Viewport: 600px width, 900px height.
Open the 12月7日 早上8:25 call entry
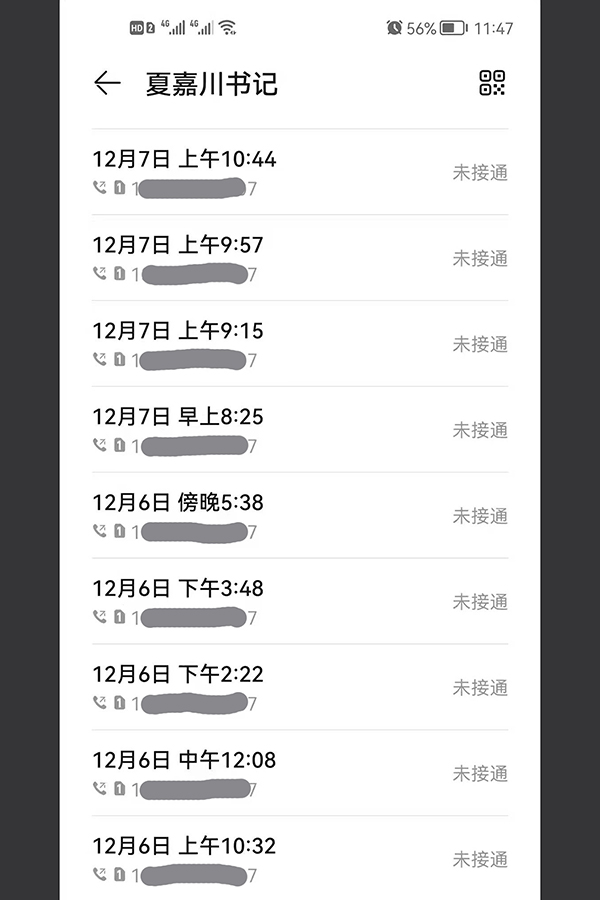pos(300,430)
